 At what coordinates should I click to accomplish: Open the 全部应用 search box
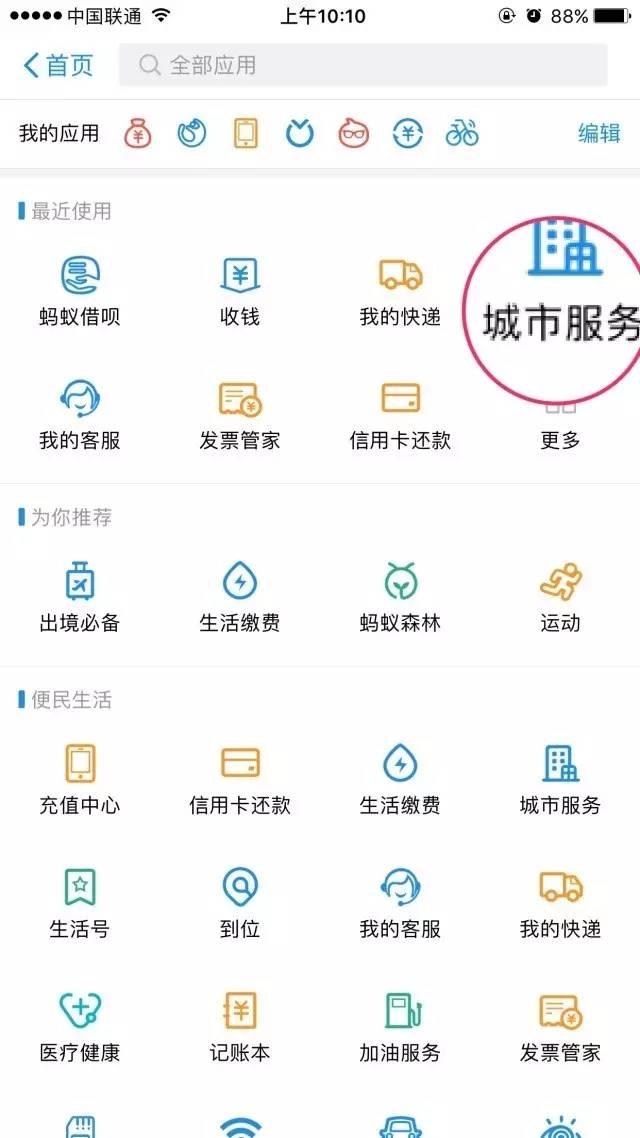coord(362,66)
